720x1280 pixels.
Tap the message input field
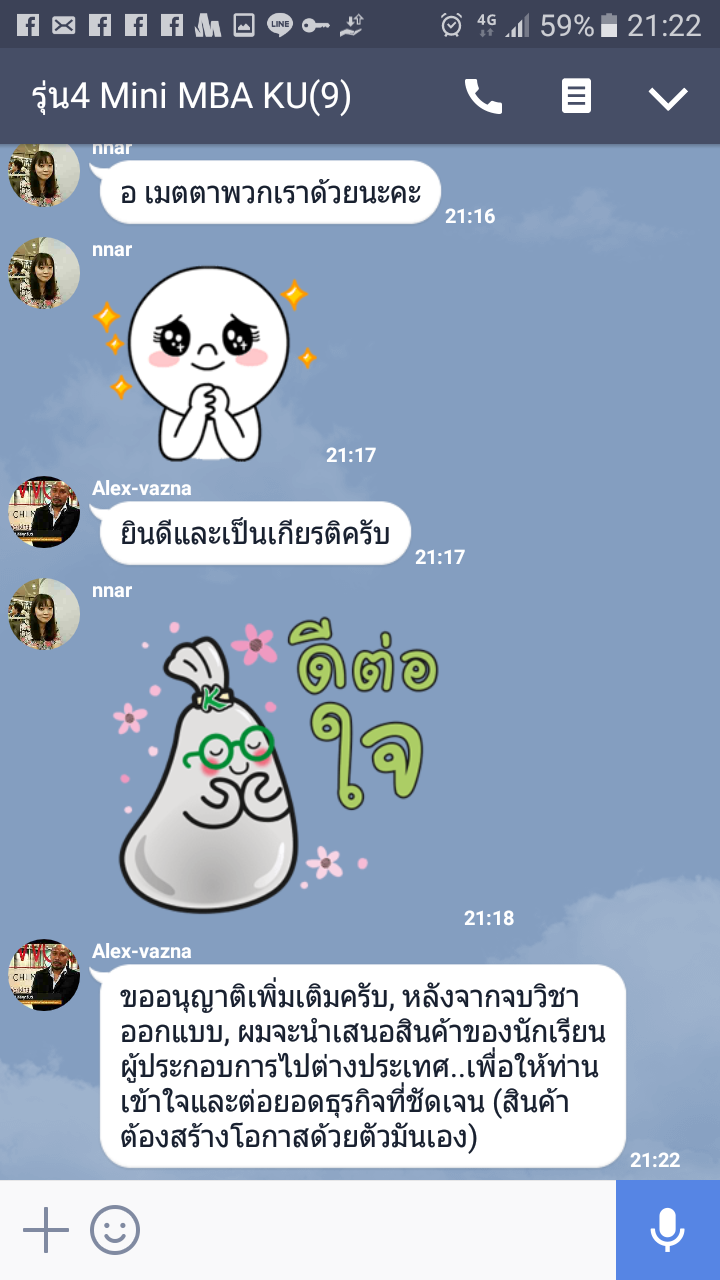click(380, 1230)
